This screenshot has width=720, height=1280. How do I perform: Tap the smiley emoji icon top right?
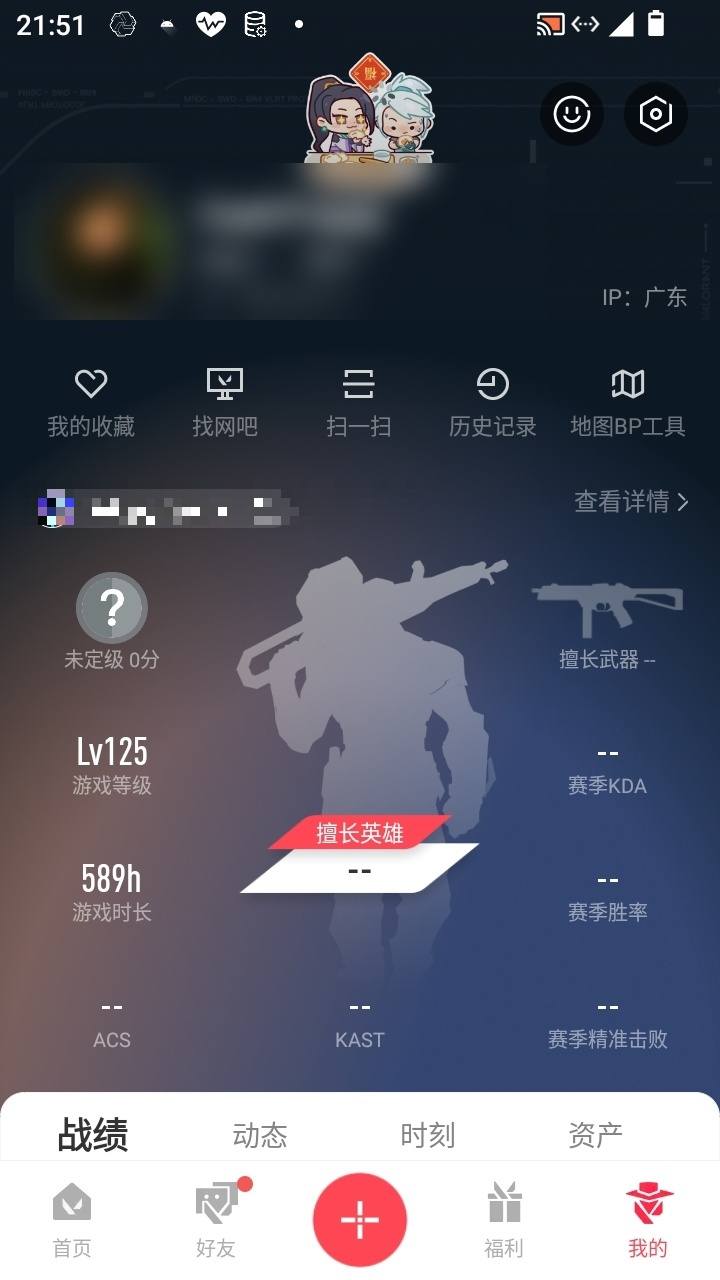(571, 115)
